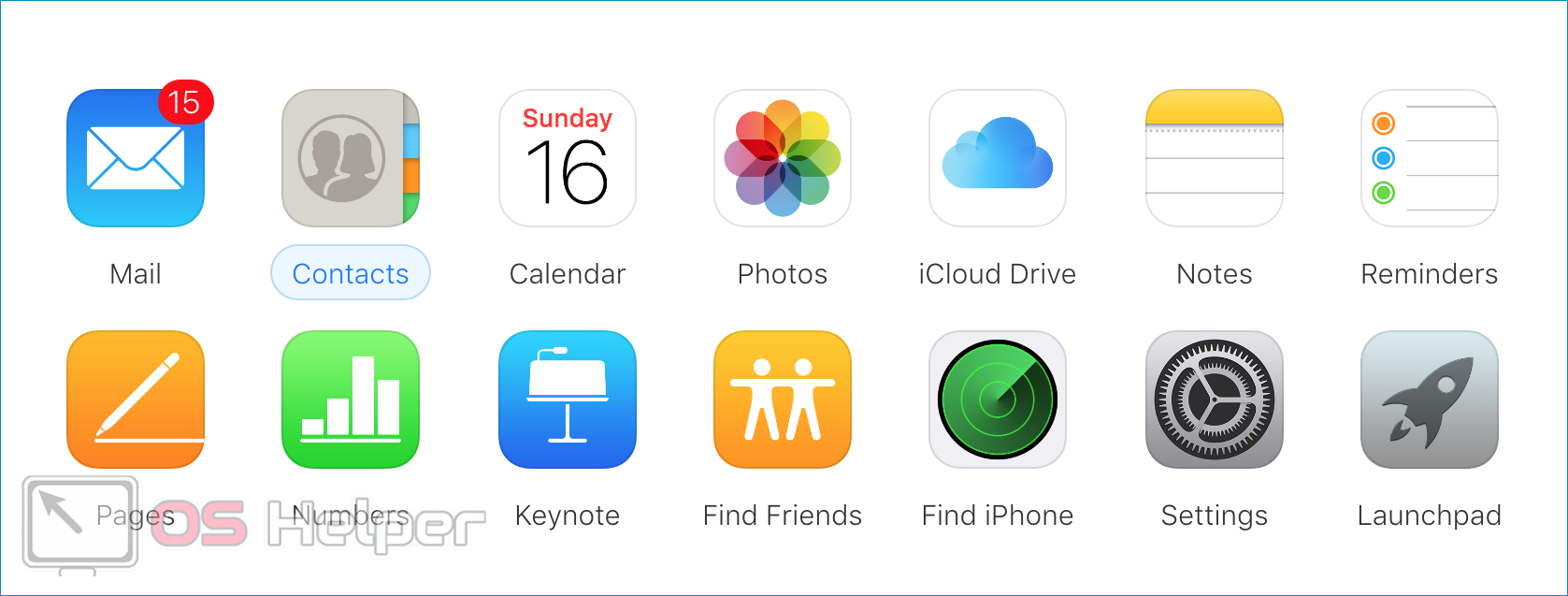Viewport: 1568px width, 596px height.
Task: Launch the Numbers app
Action: 351,400
